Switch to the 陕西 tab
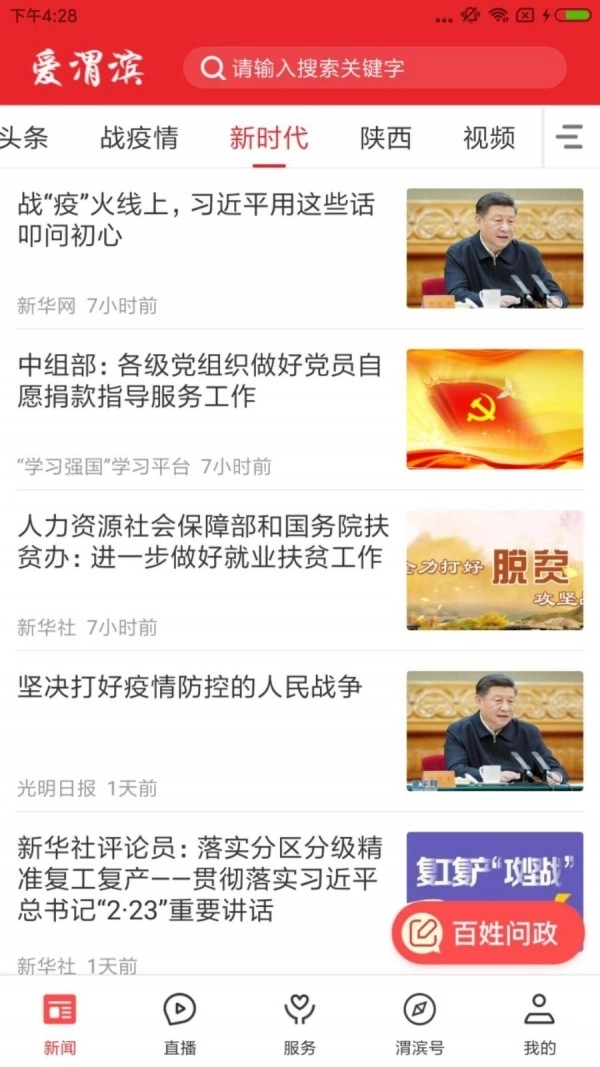Screen dimensions: 600x1067 (386, 137)
